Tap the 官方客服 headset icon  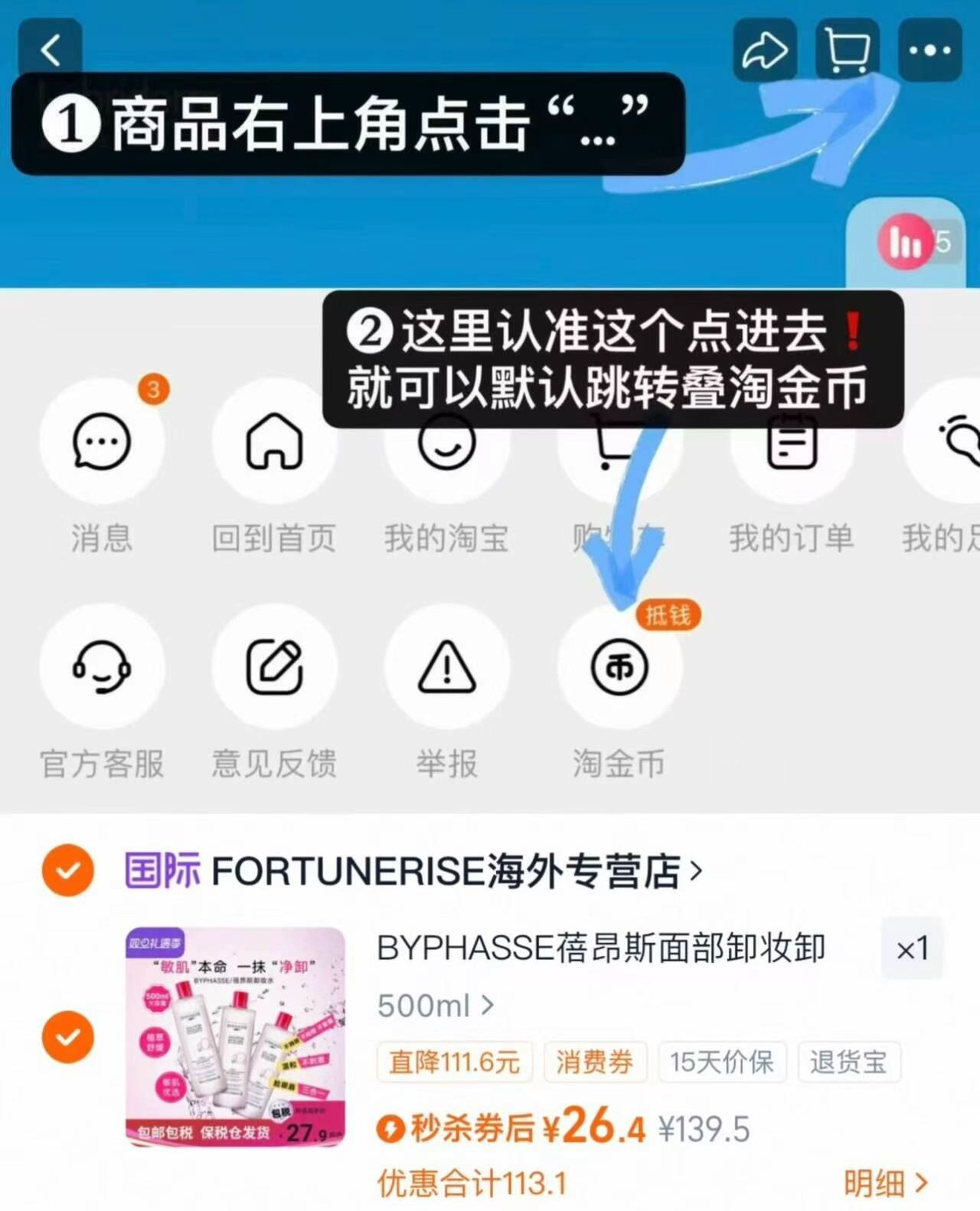103,666
